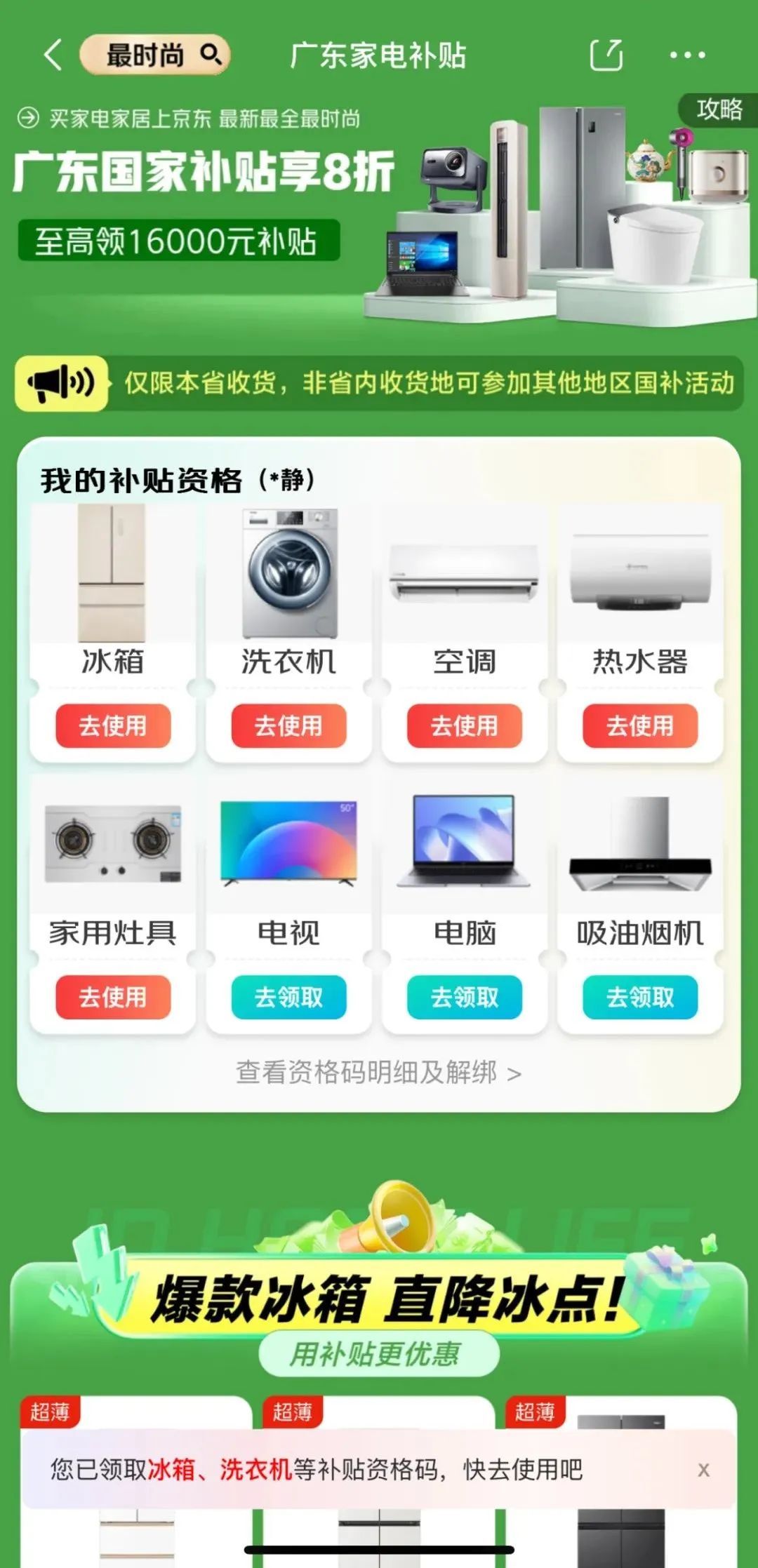Open the 空调 air conditioner category
758x1568 pixels.
pos(463,575)
